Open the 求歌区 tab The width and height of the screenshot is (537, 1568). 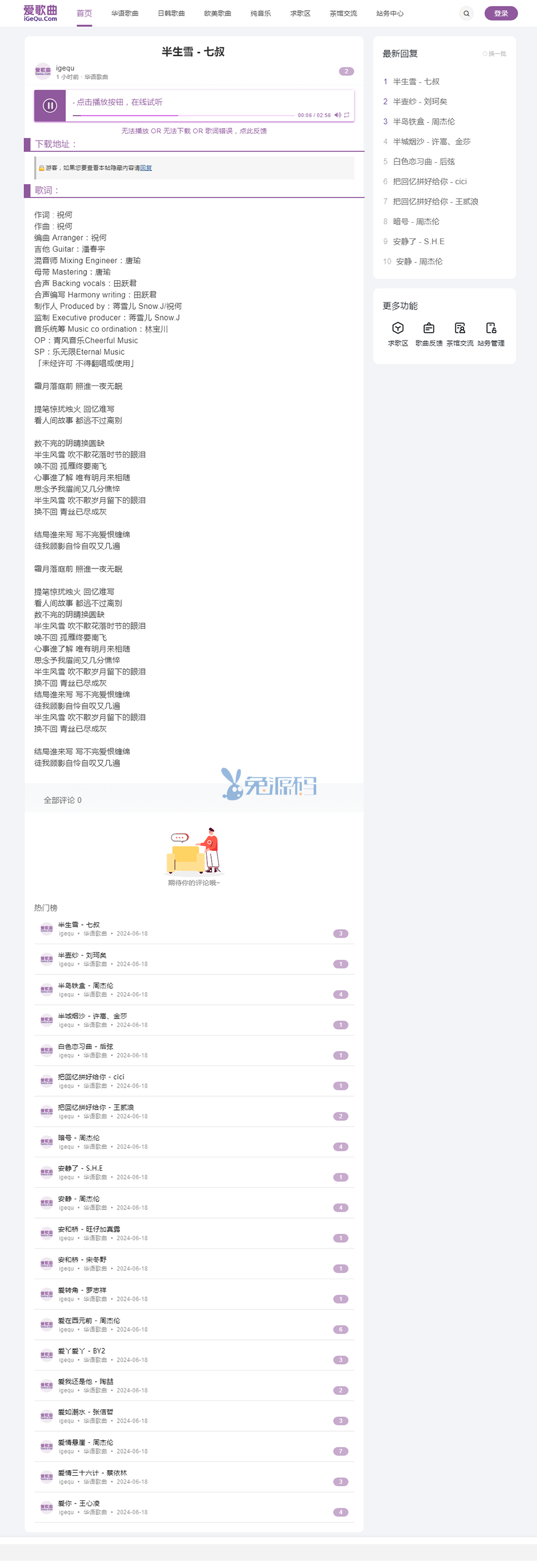[x=300, y=13]
